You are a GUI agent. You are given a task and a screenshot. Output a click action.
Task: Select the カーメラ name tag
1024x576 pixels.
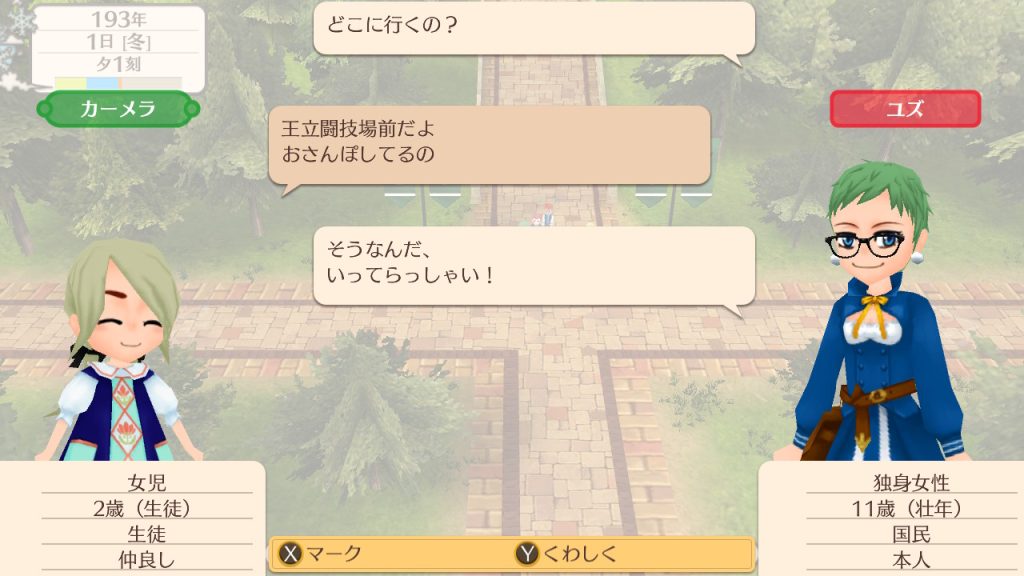(118, 109)
